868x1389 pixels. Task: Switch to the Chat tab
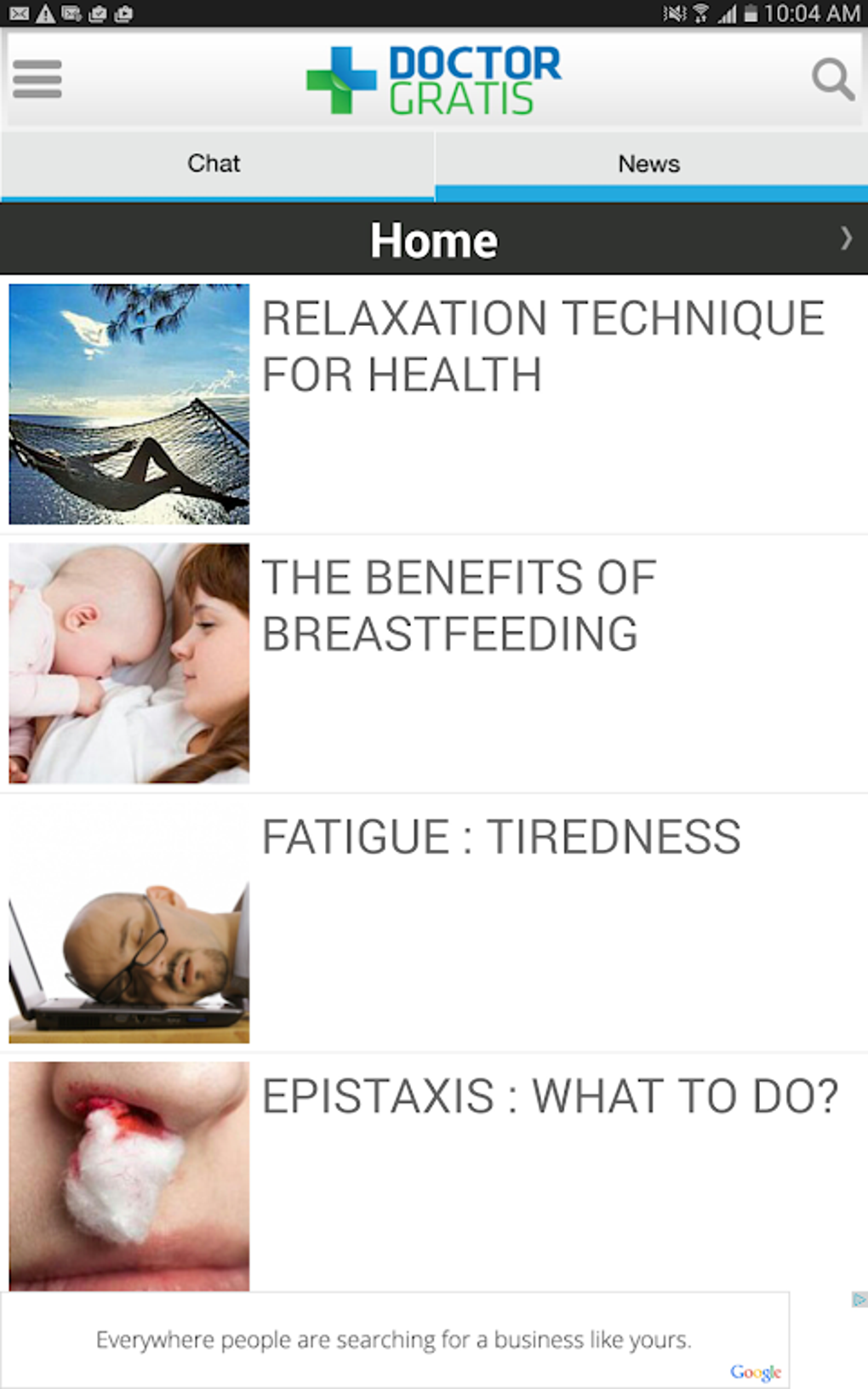pyautogui.click(x=214, y=163)
